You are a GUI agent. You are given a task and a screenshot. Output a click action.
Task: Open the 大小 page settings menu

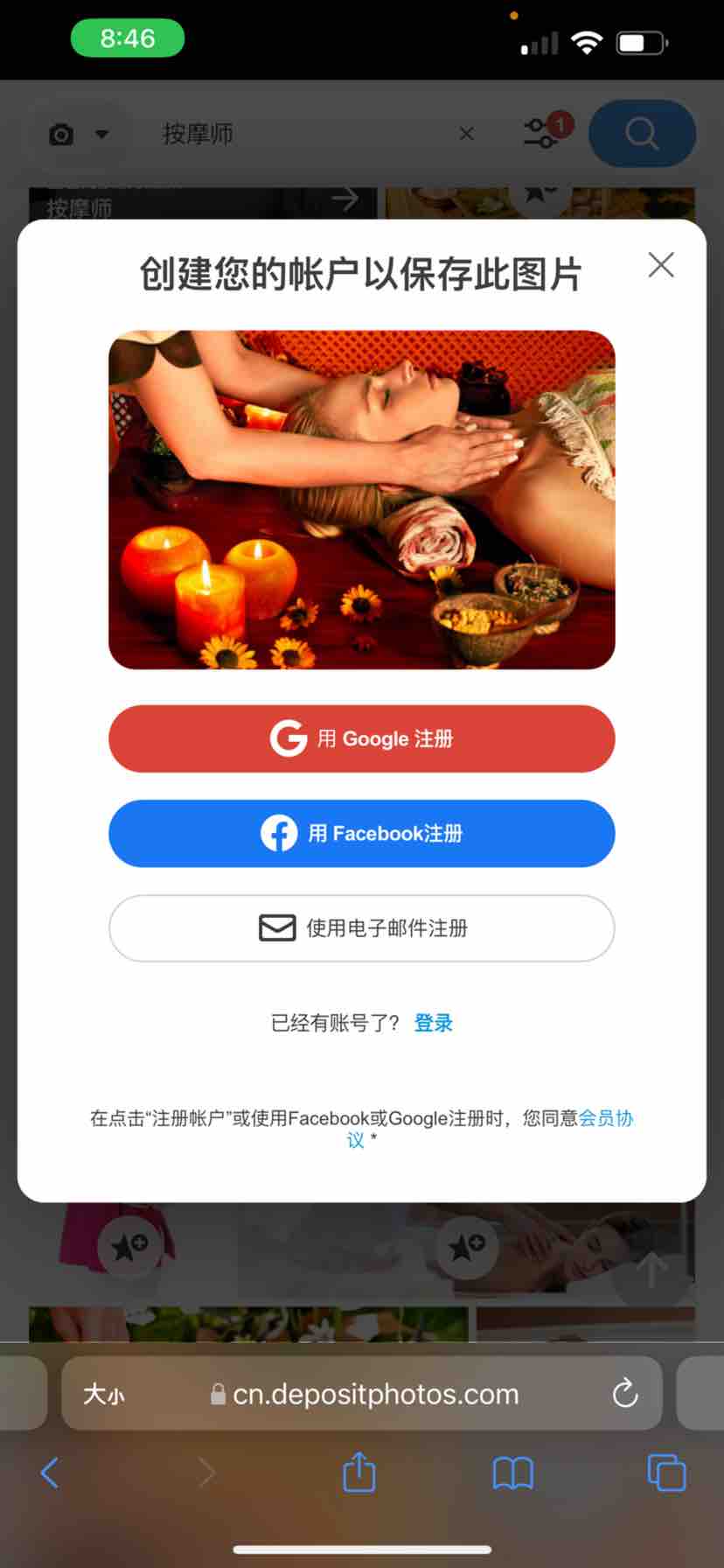[x=103, y=1394]
